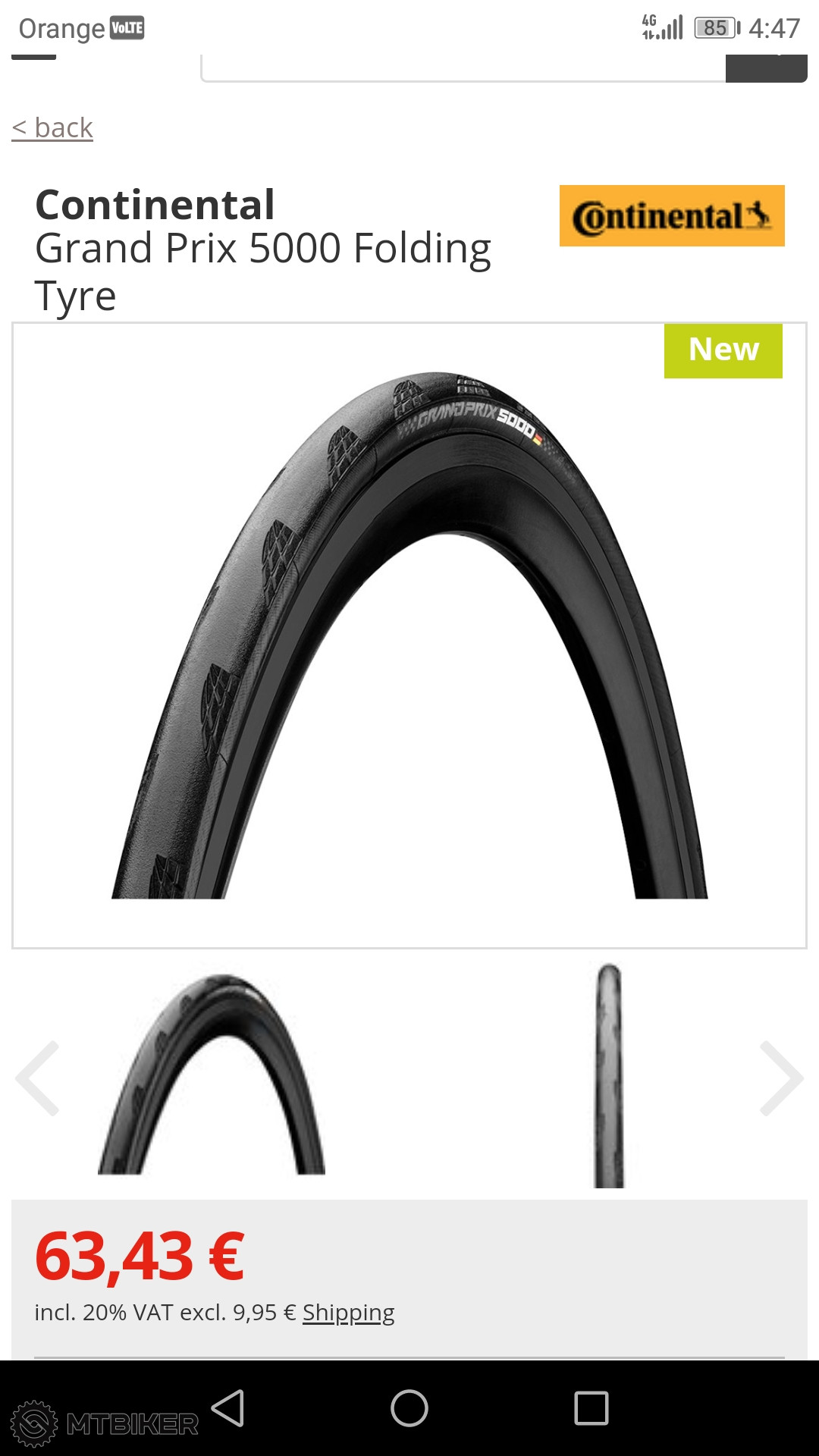
Task: Tap the dark search submit button
Action: pos(766,69)
